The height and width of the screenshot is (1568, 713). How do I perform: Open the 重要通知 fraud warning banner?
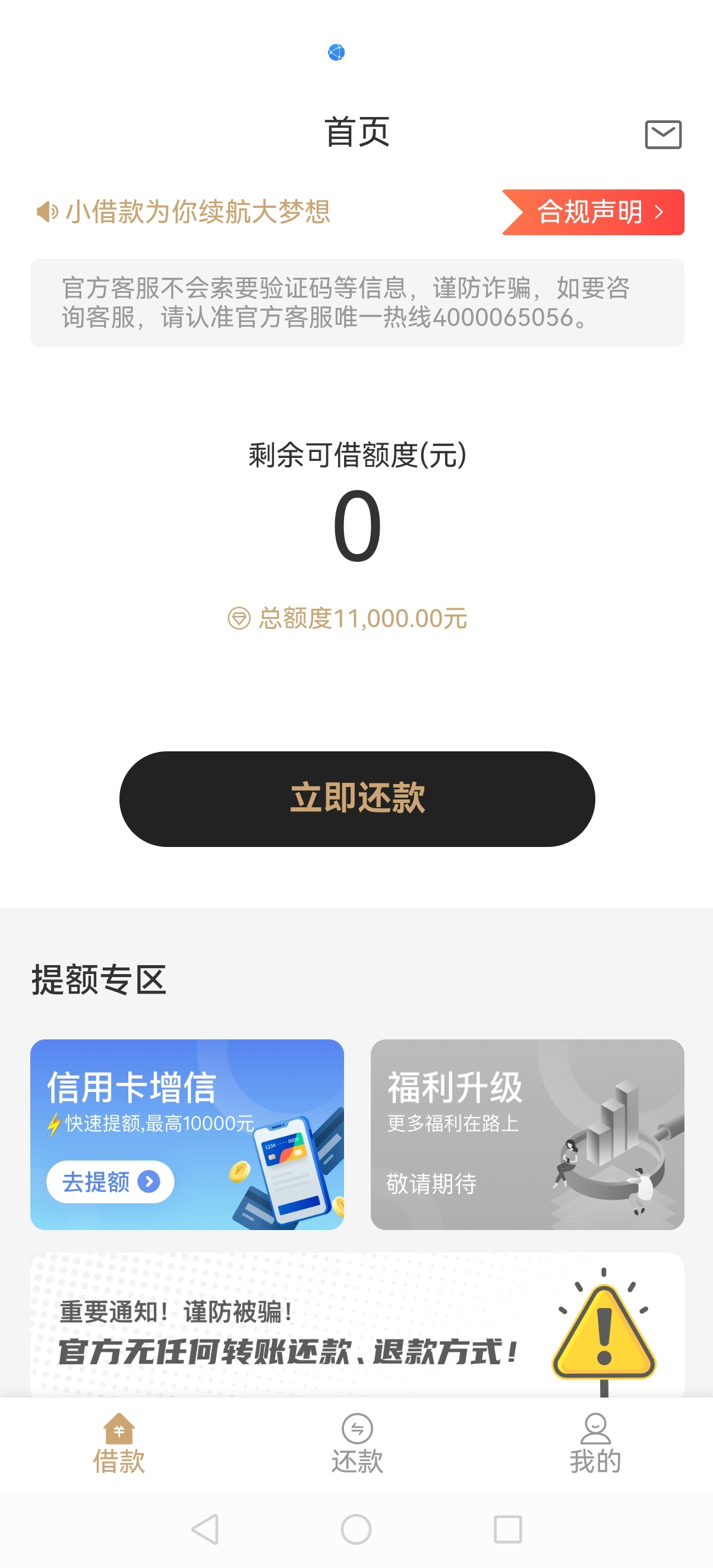tap(357, 1324)
